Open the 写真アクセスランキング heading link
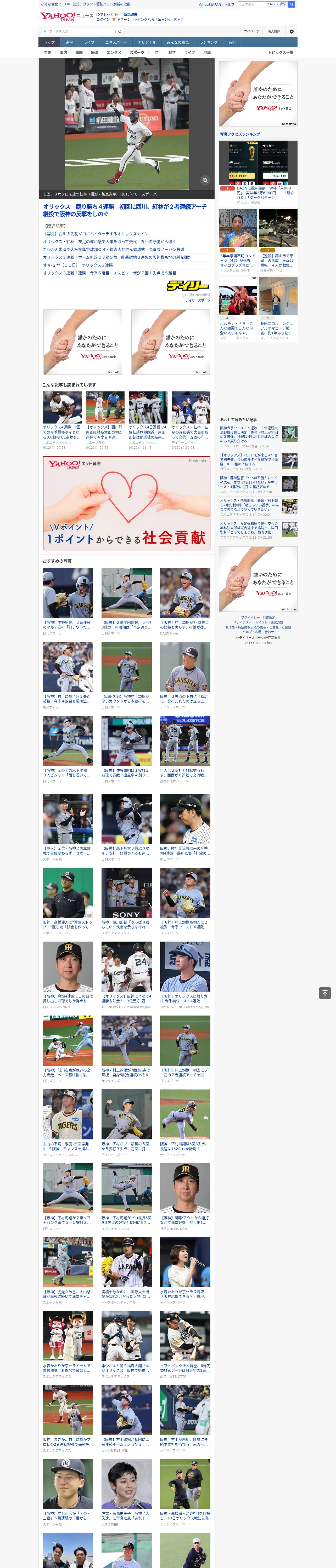 [x=240, y=134]
